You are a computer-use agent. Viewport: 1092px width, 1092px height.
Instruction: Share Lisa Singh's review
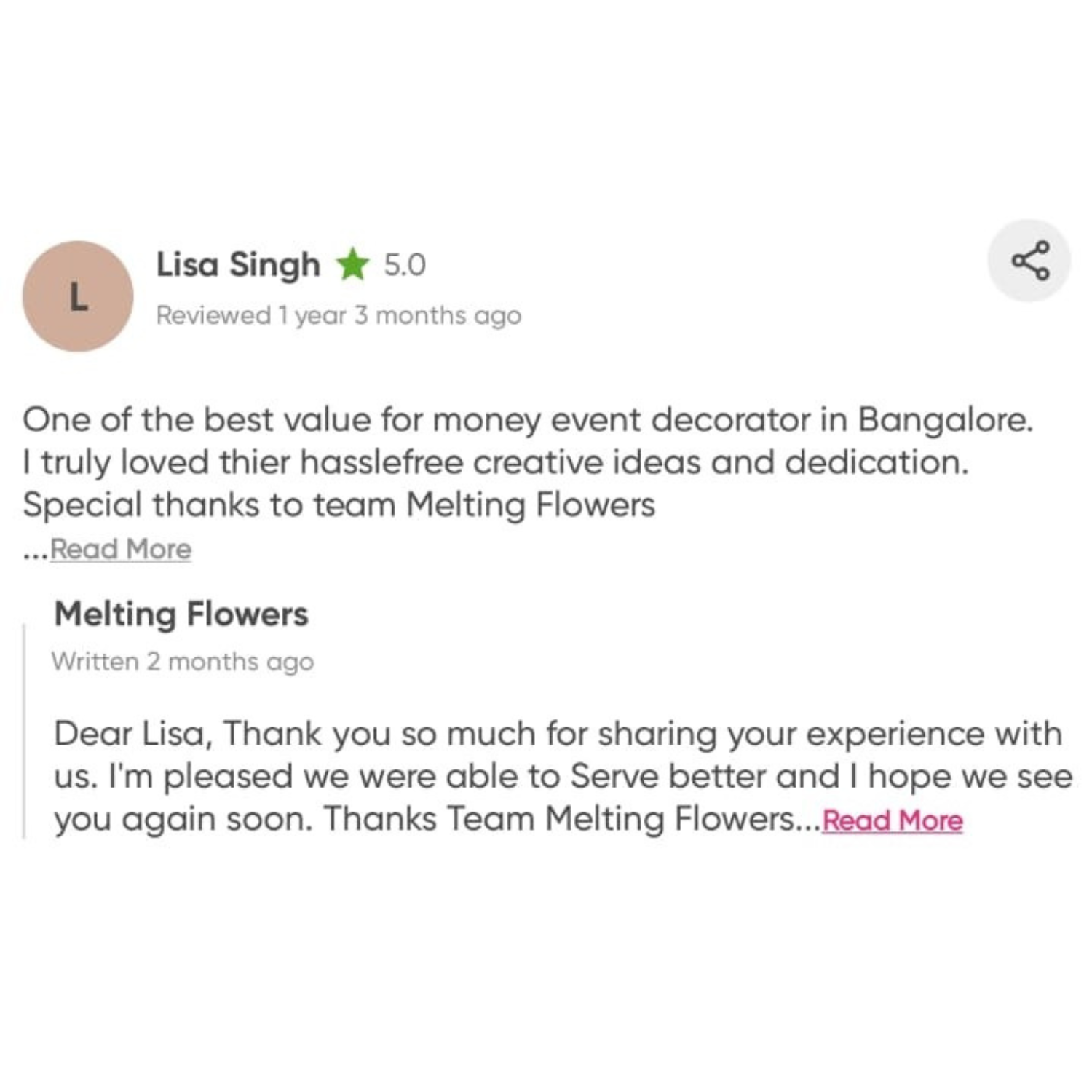click(x=1029, y=261)
